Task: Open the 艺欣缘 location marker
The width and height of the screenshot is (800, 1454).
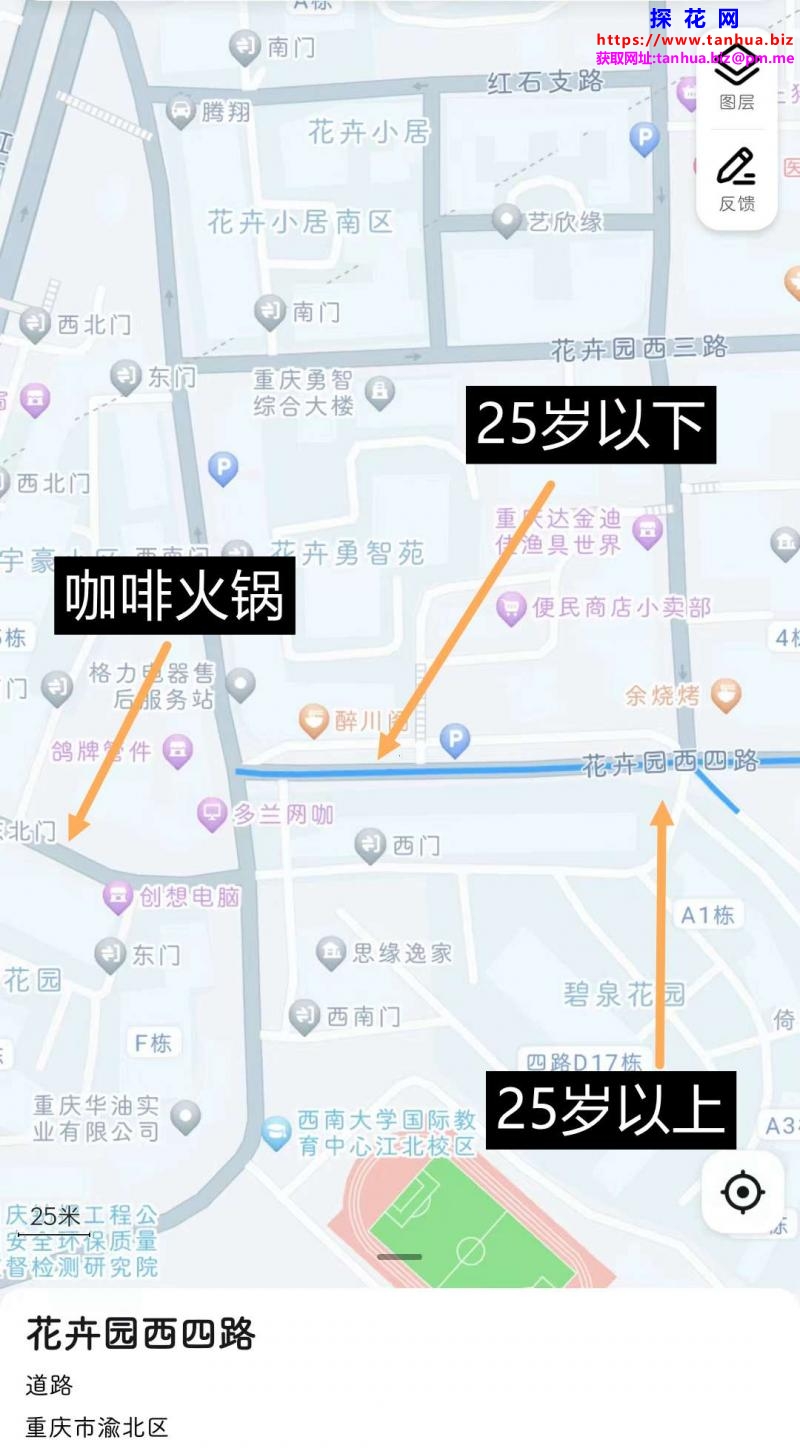Action: point(508,220)
